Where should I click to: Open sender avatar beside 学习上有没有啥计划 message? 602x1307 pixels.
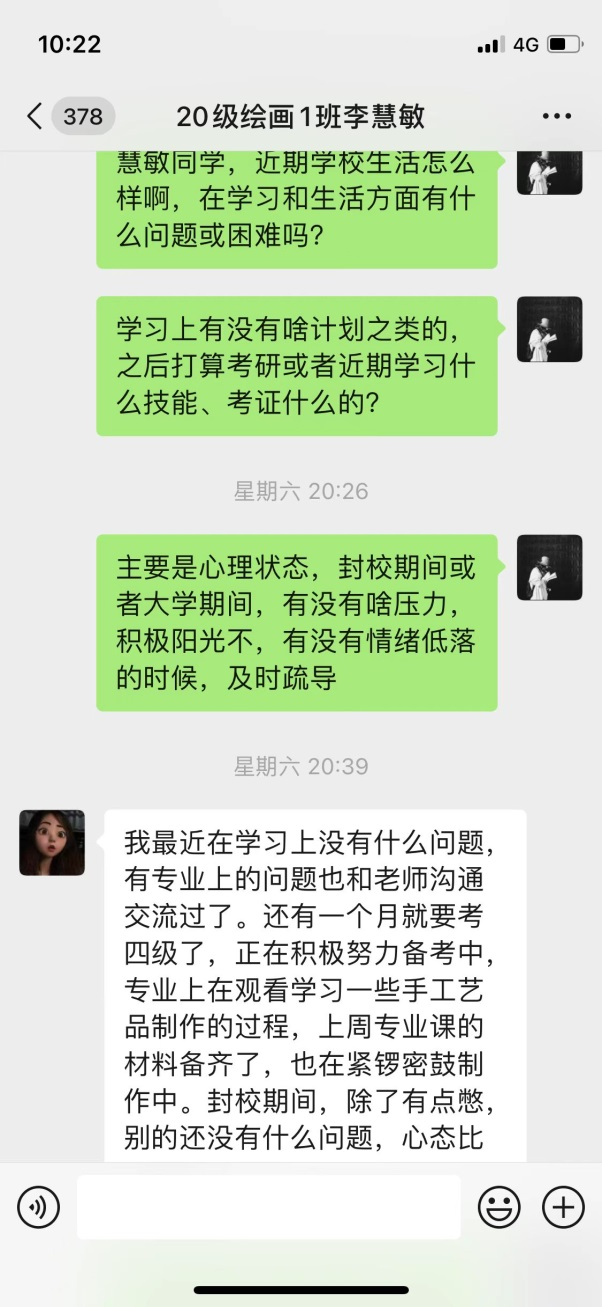coord(549,329)
